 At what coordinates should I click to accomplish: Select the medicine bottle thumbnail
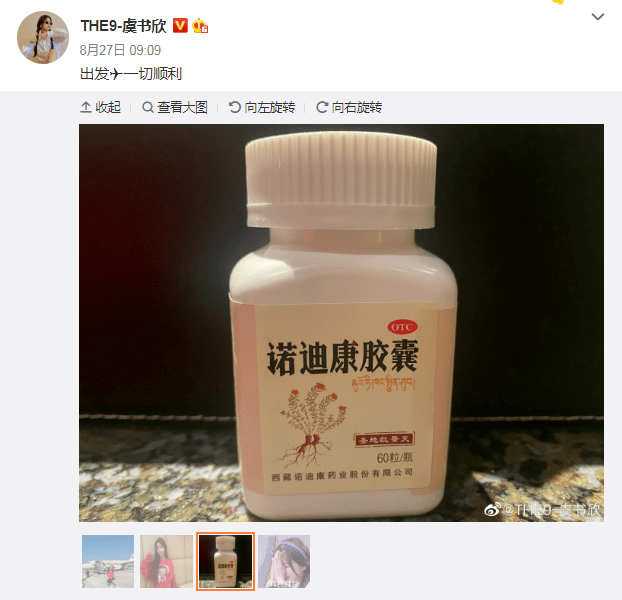[225, 561]
